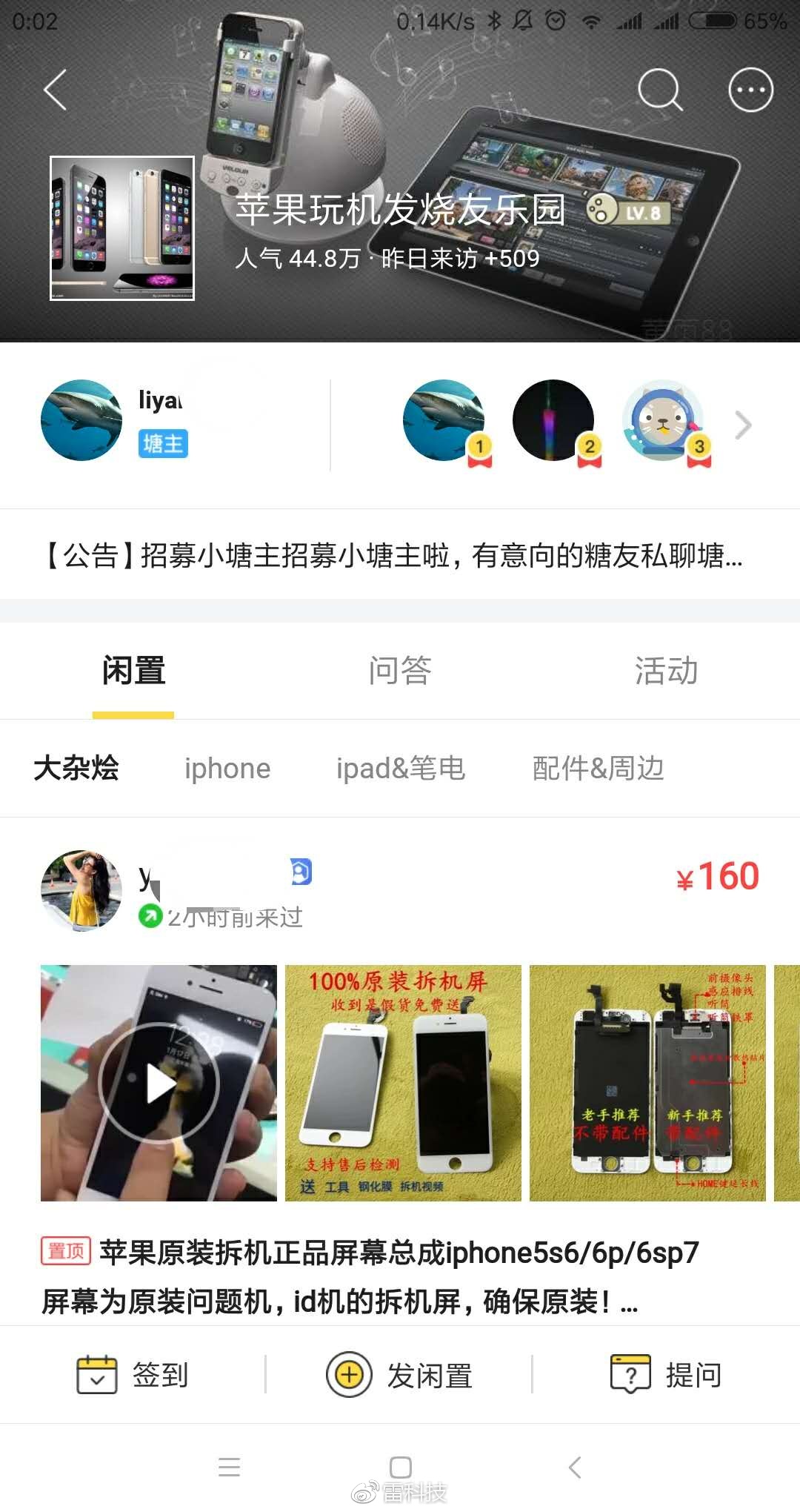This screenshot has height=1512, width=800.
Task: Select the 闲置 tab
Action: tap(133, 671)
